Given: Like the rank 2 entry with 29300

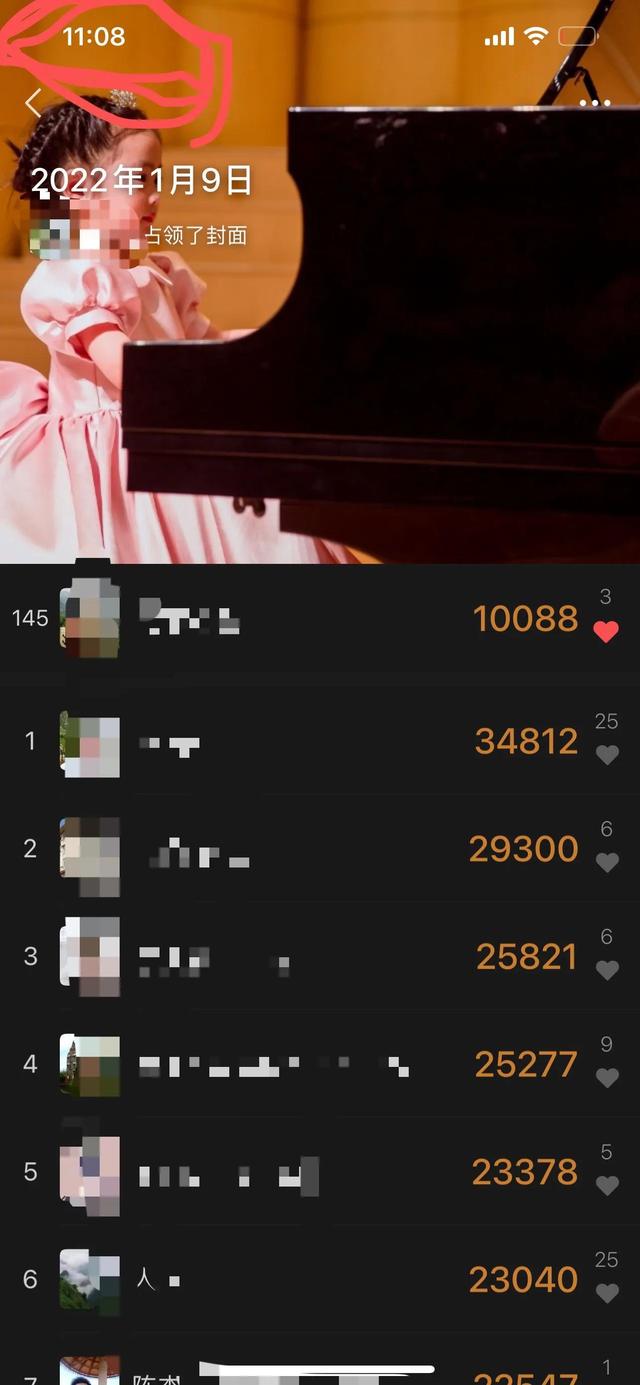Looking at the screenshot, I should 607,863.
